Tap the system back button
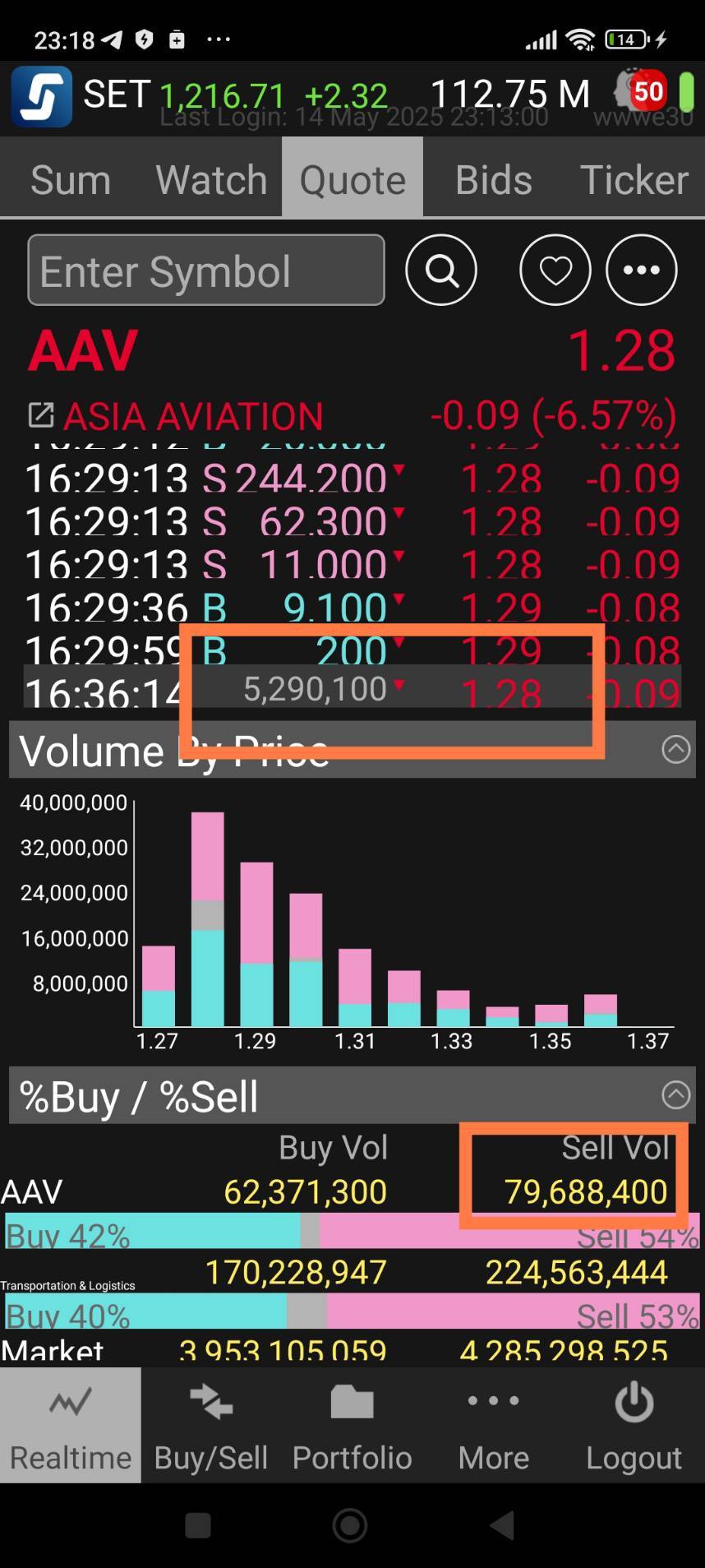 502,1525
